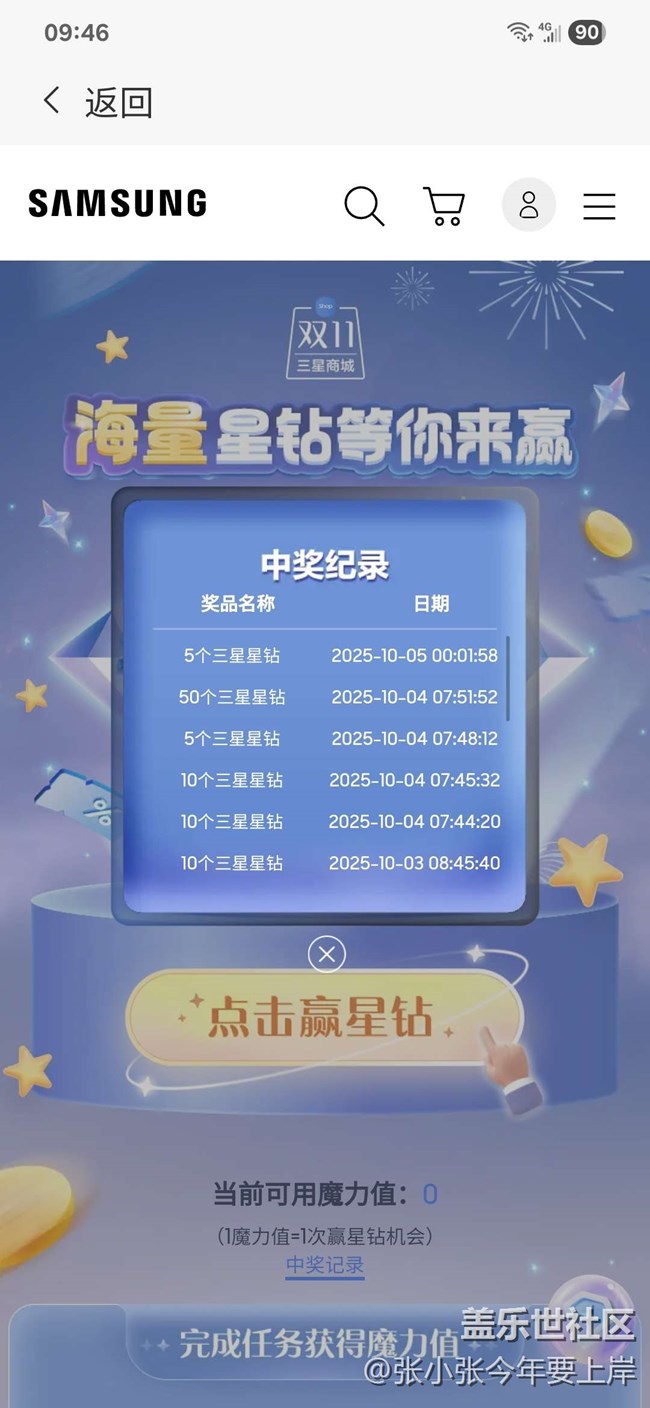Close the 中奖纪录 popup
The height and width of the screenshot is (1408, 650).
(326, 953)
